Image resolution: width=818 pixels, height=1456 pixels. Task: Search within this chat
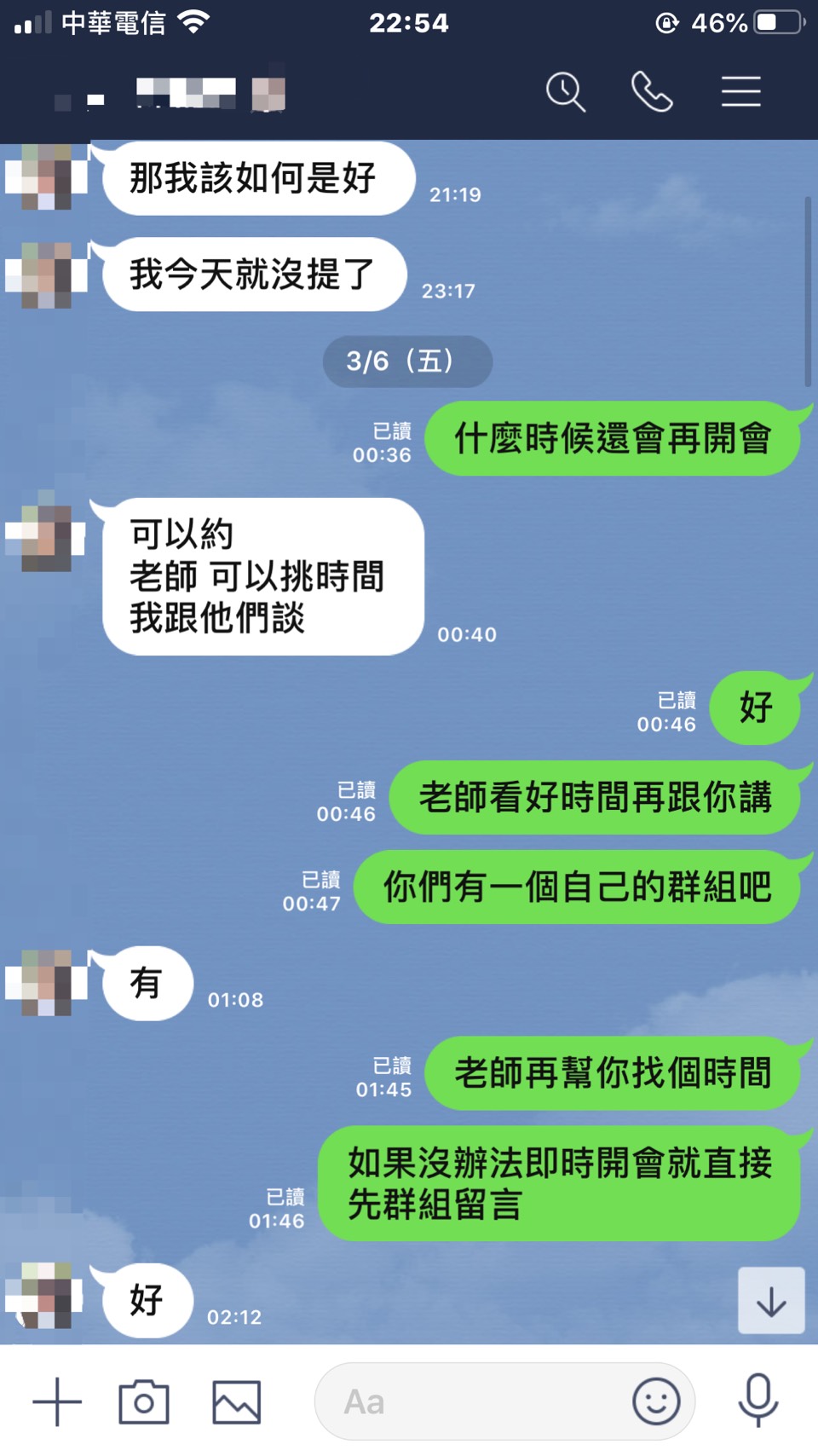click(566, 92)
